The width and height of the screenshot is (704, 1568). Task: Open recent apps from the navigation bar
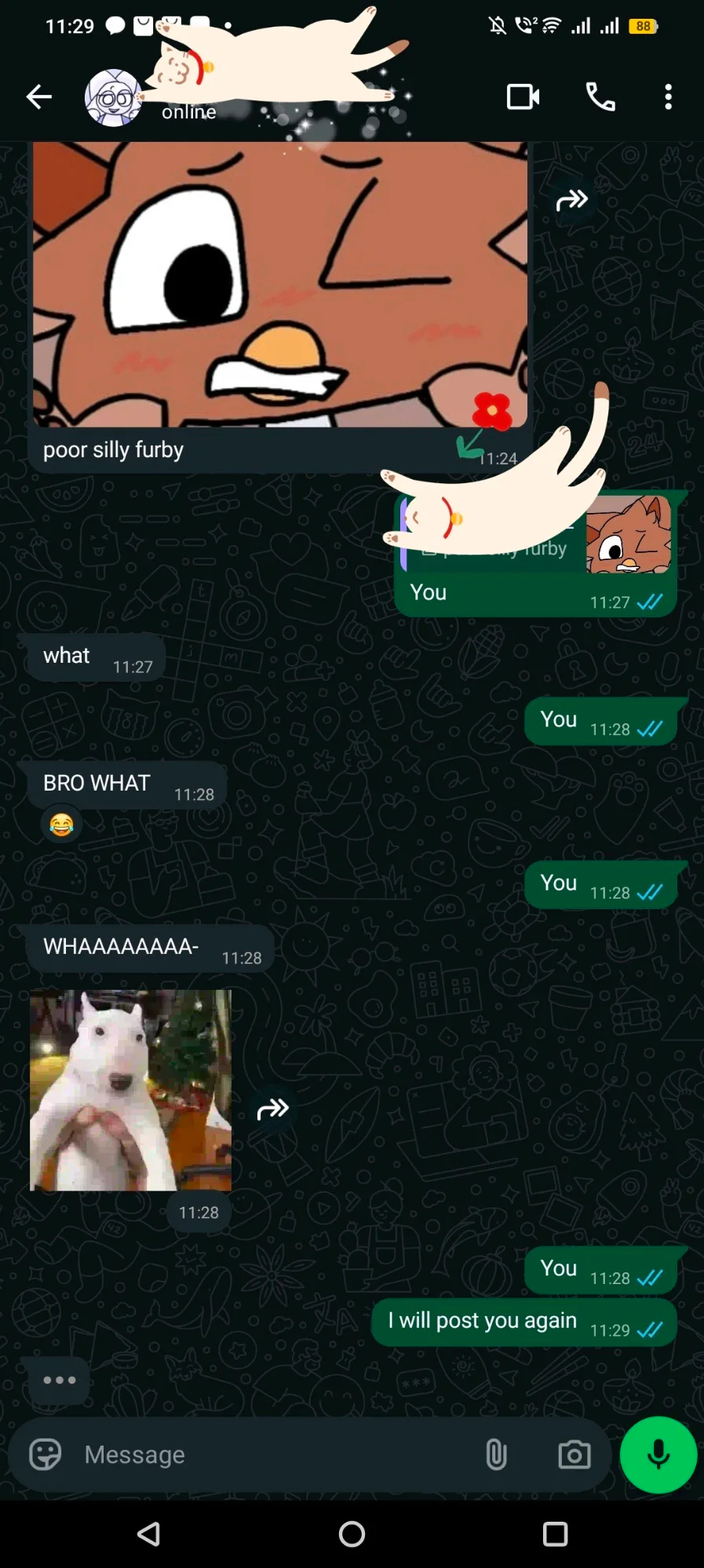click(555, 1533)
